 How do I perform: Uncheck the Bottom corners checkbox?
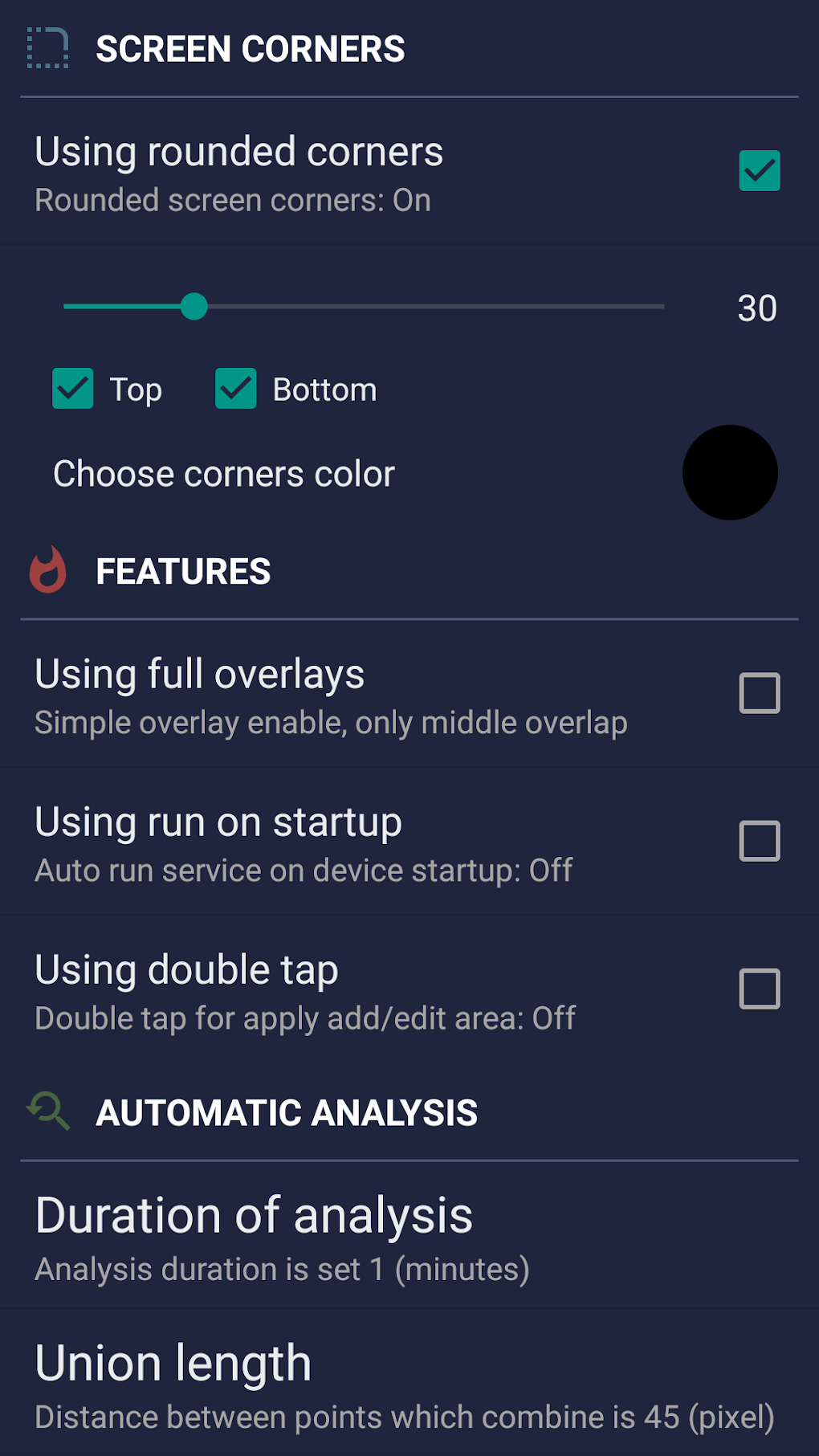point(236,389)
